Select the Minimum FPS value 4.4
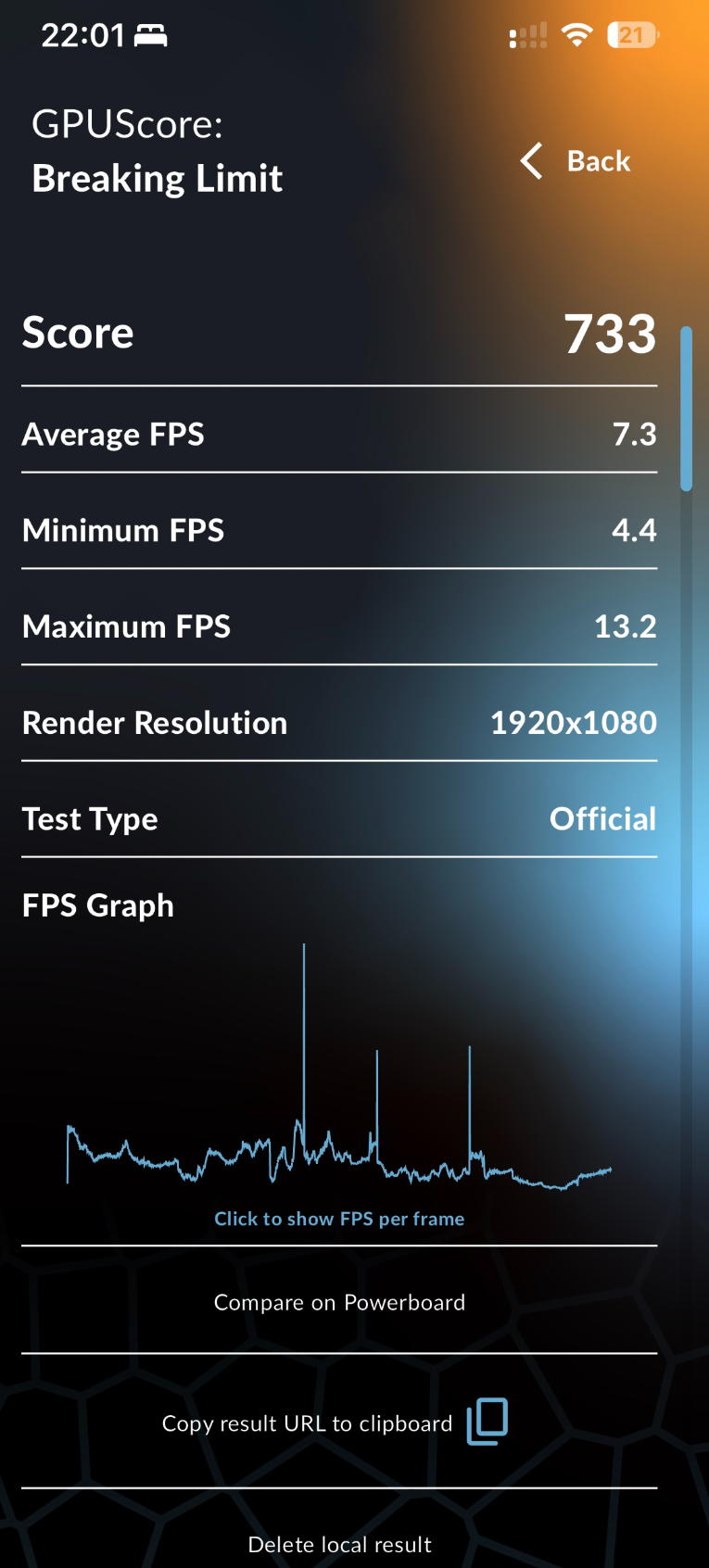The width and height of the screenshot is (709, 1568). 638,530
